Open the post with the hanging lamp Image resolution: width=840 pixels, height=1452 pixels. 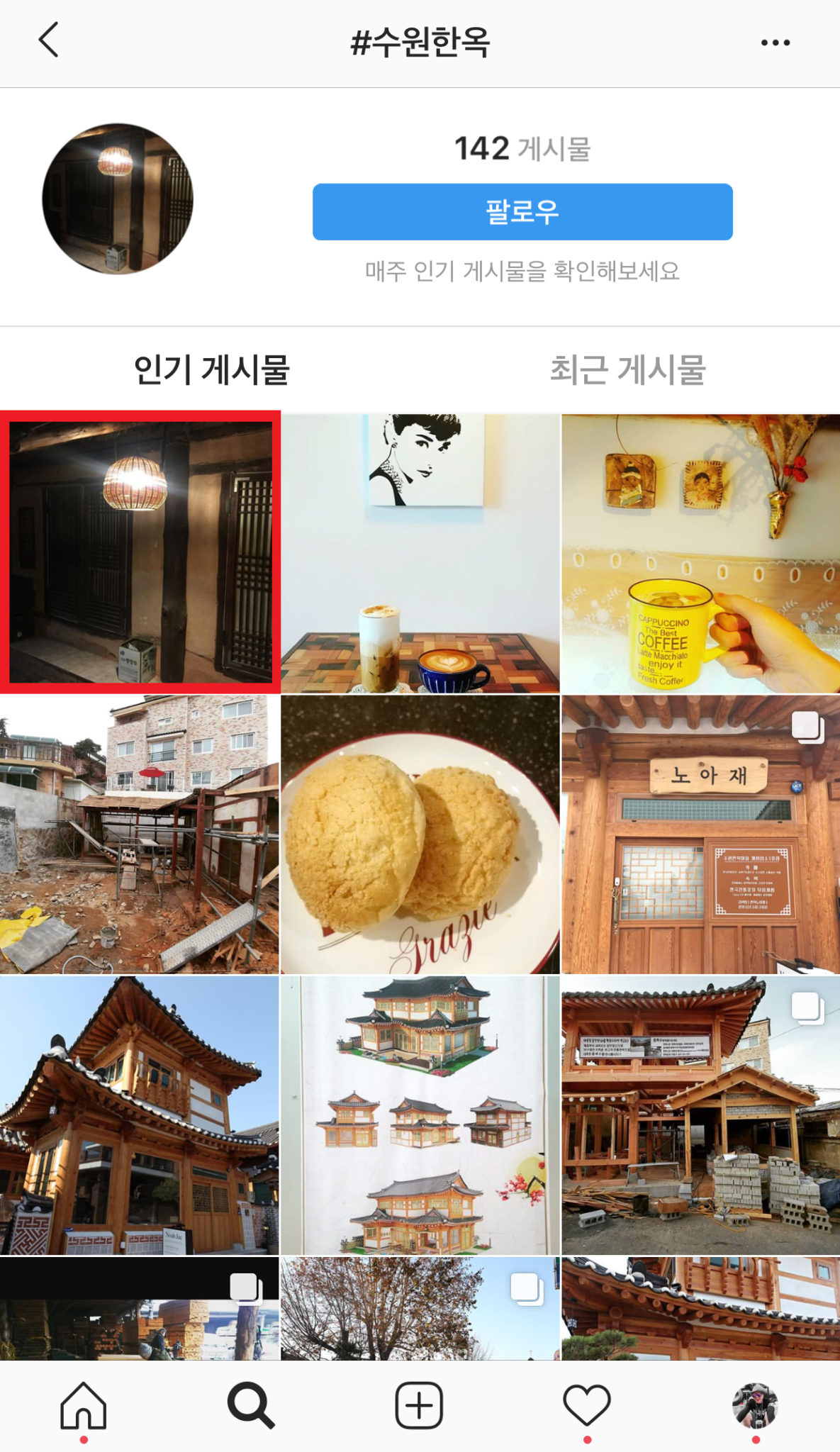coord(140,552)
